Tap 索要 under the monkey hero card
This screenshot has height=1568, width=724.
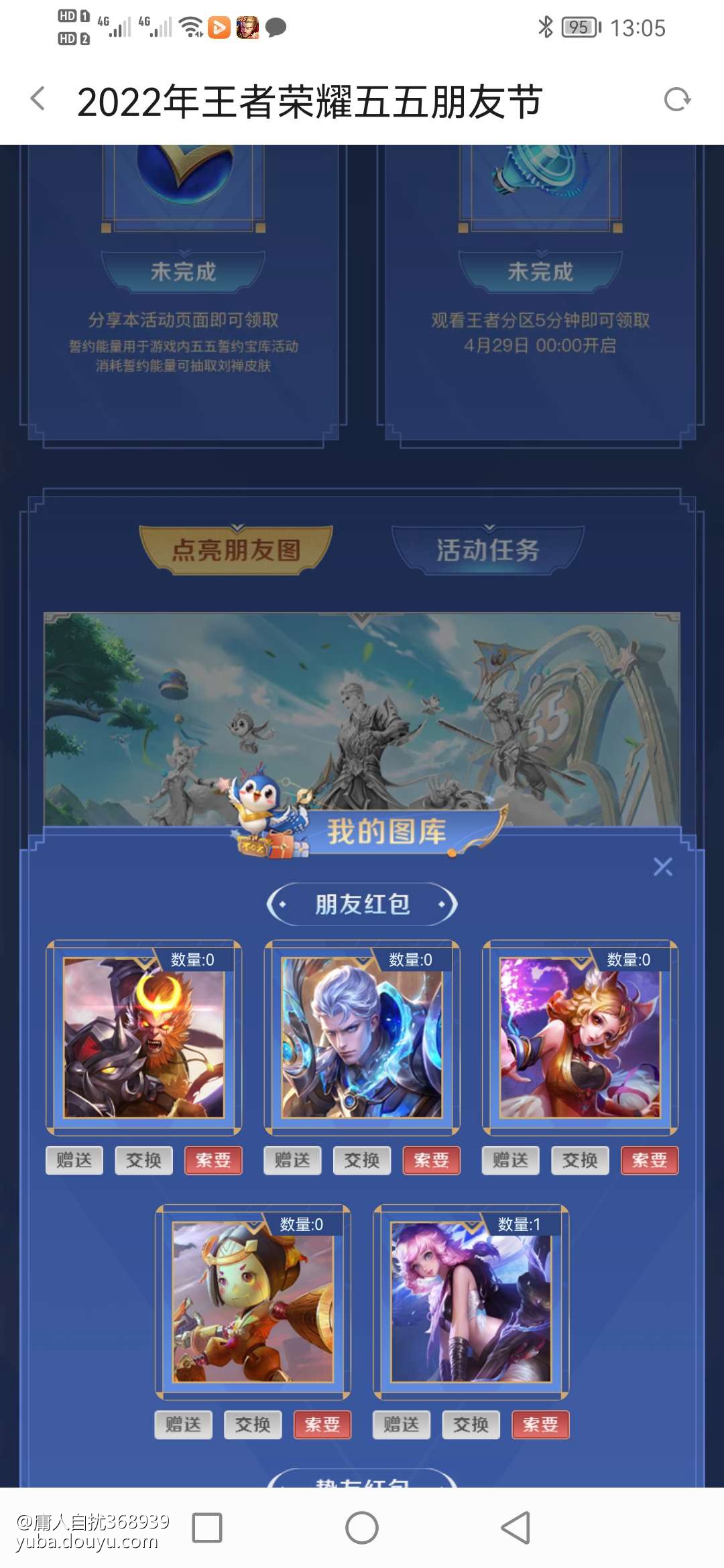213,1160
